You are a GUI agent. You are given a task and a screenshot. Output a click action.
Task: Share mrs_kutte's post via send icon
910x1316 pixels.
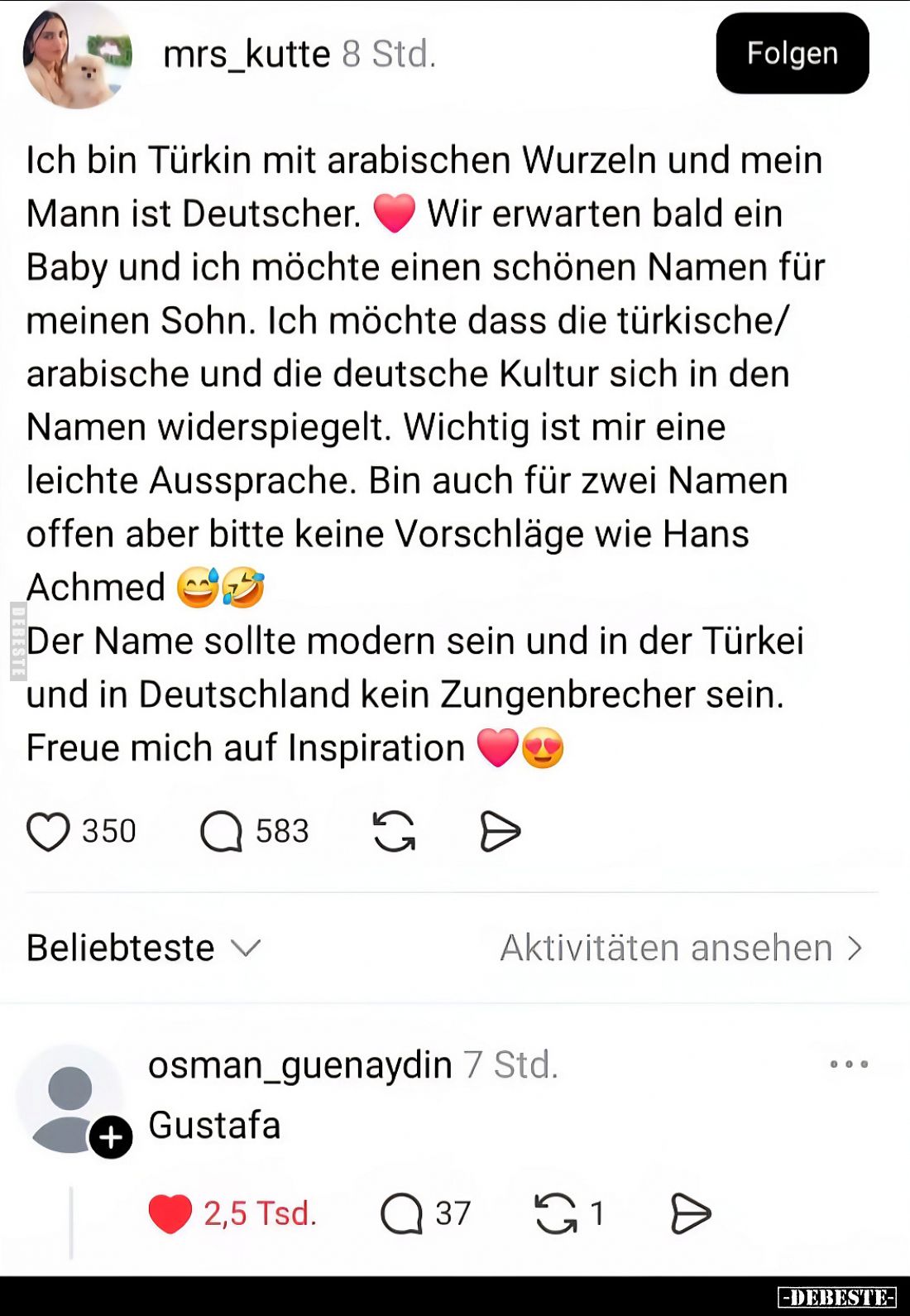[500, 831]
